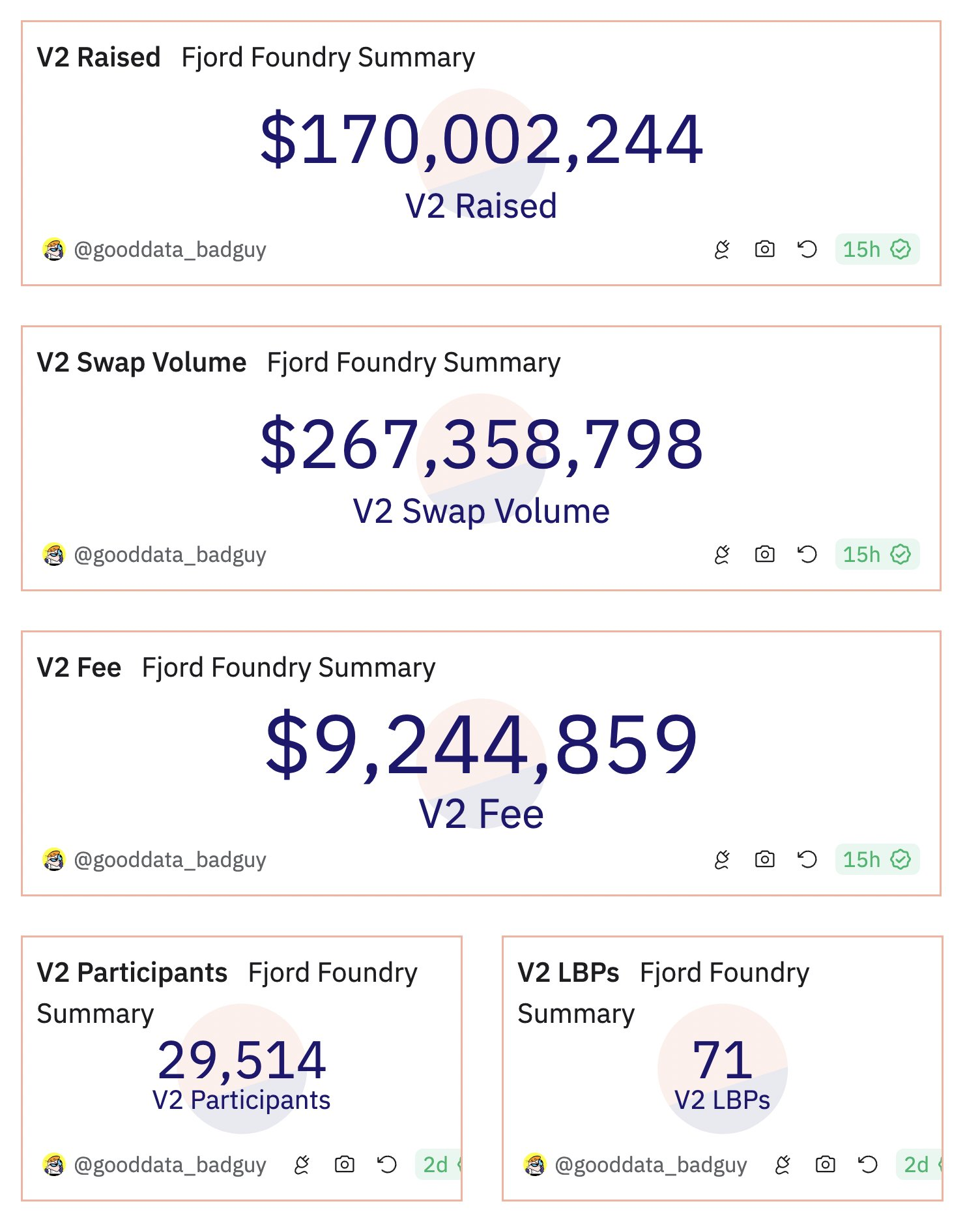Refresh the V2 Swap Volume widget

(807, 554)
